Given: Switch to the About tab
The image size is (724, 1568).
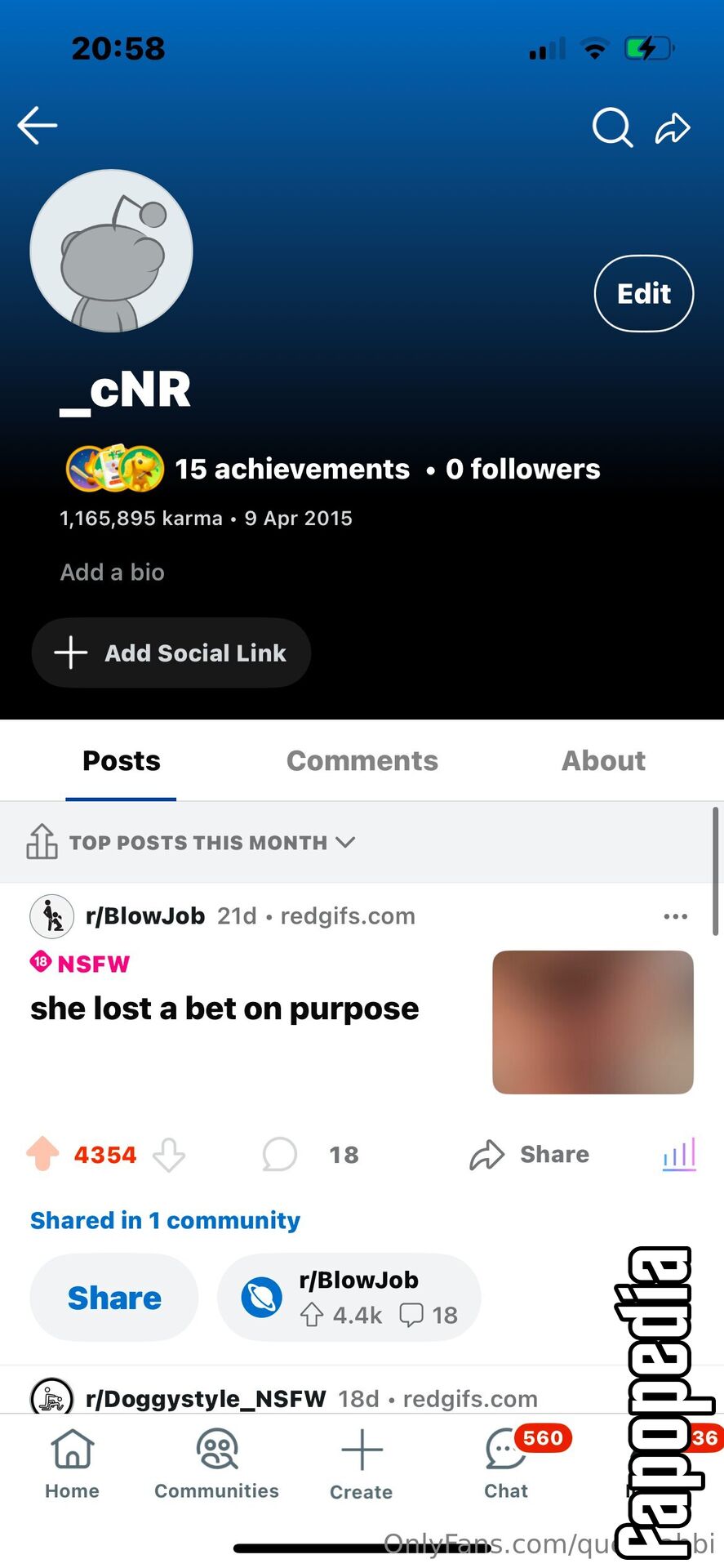Looking at the screenshot, I should tap(603, 761).
